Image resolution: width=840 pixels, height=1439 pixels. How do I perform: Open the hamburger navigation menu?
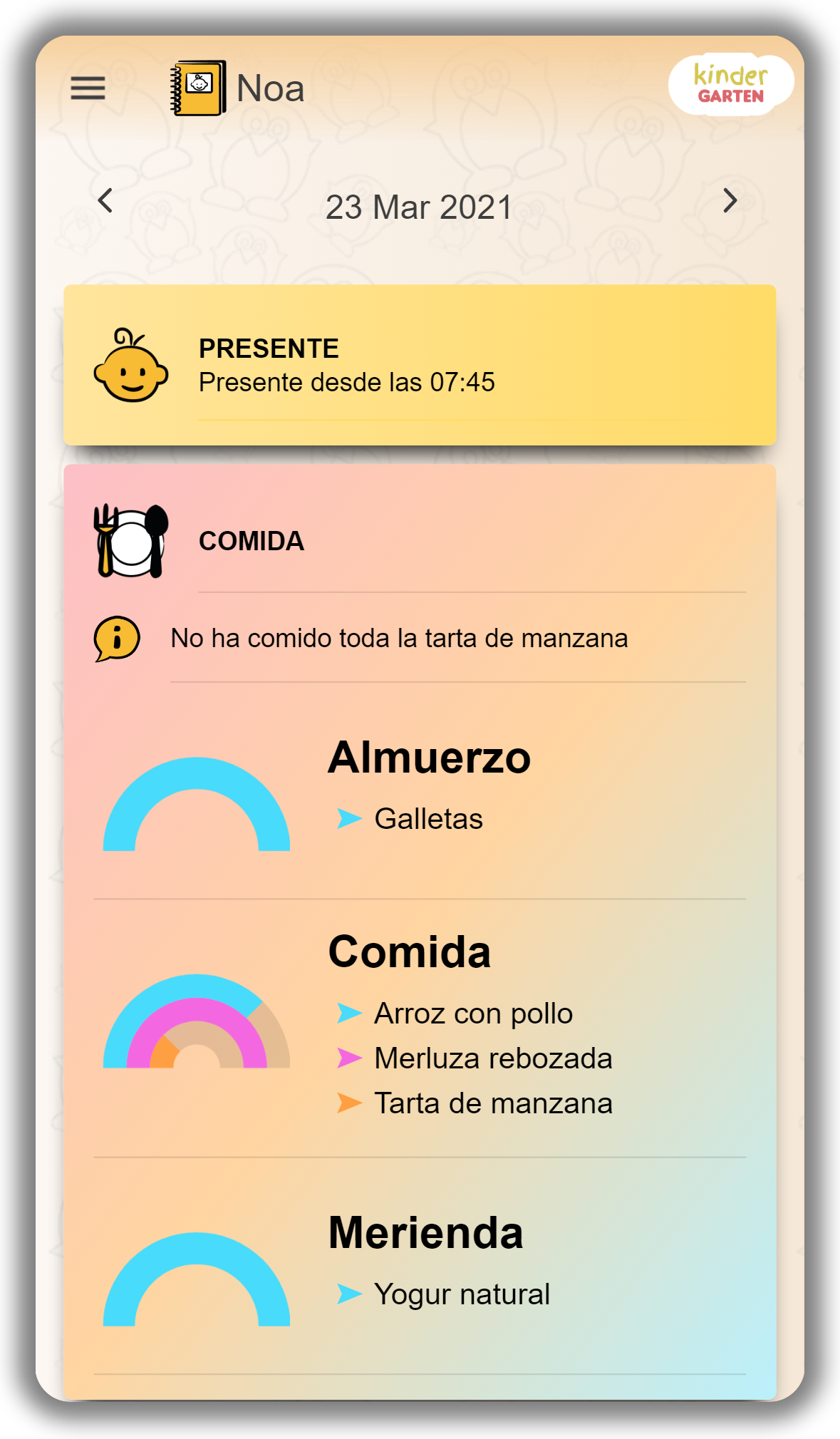88,88
